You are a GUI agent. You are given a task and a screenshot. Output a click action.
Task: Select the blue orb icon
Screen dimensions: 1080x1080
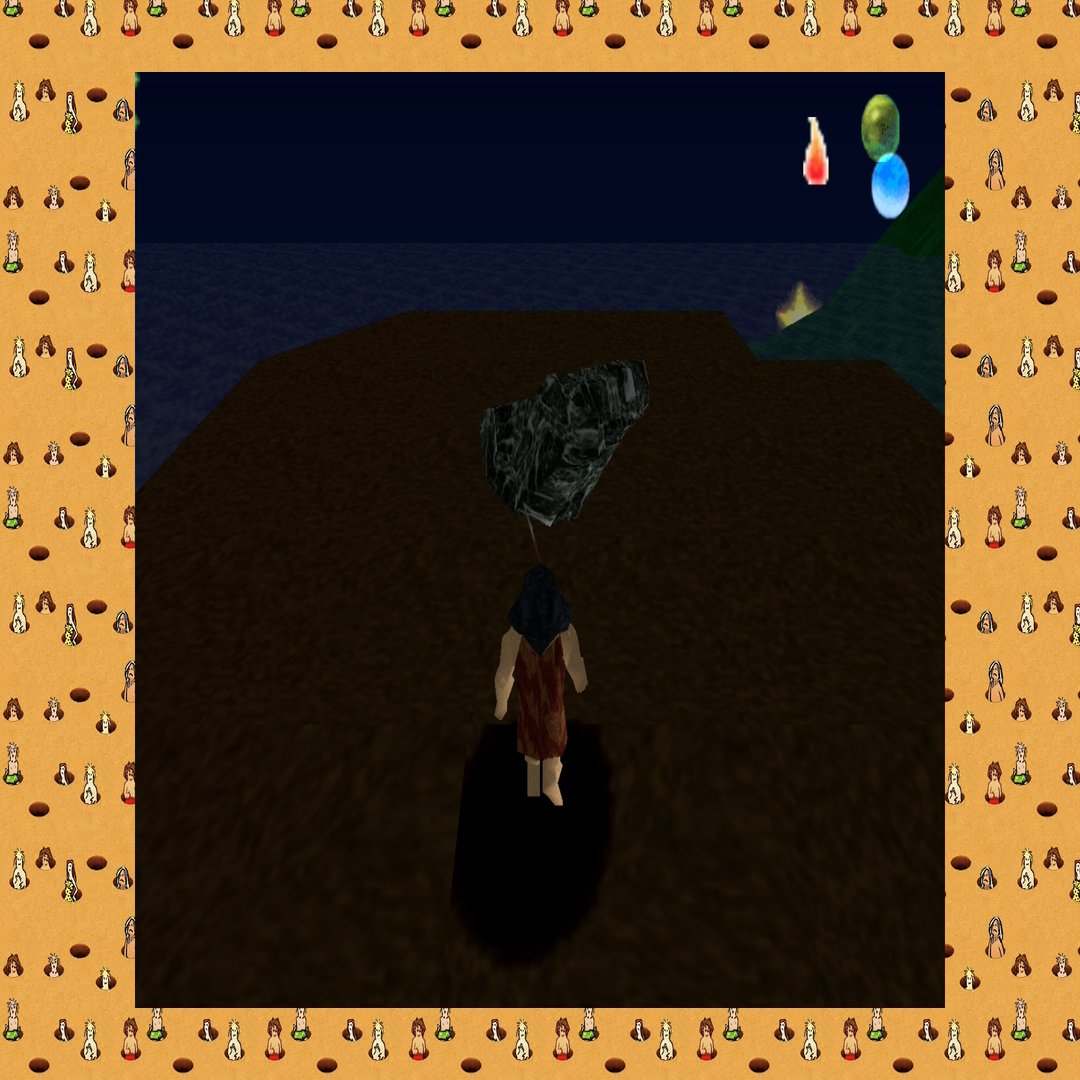(x=890, y=186)
